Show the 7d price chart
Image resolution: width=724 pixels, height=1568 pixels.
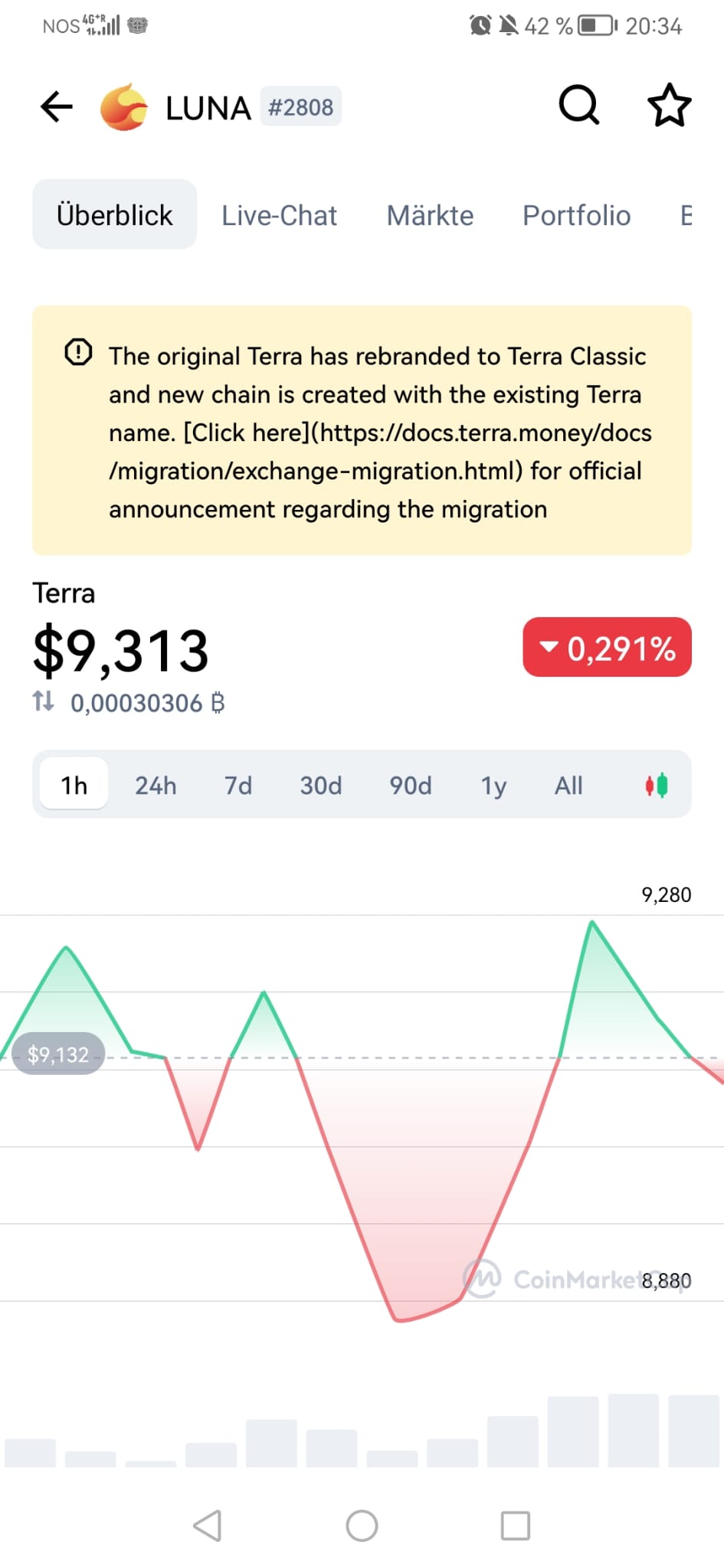click(x=238, y=786)
